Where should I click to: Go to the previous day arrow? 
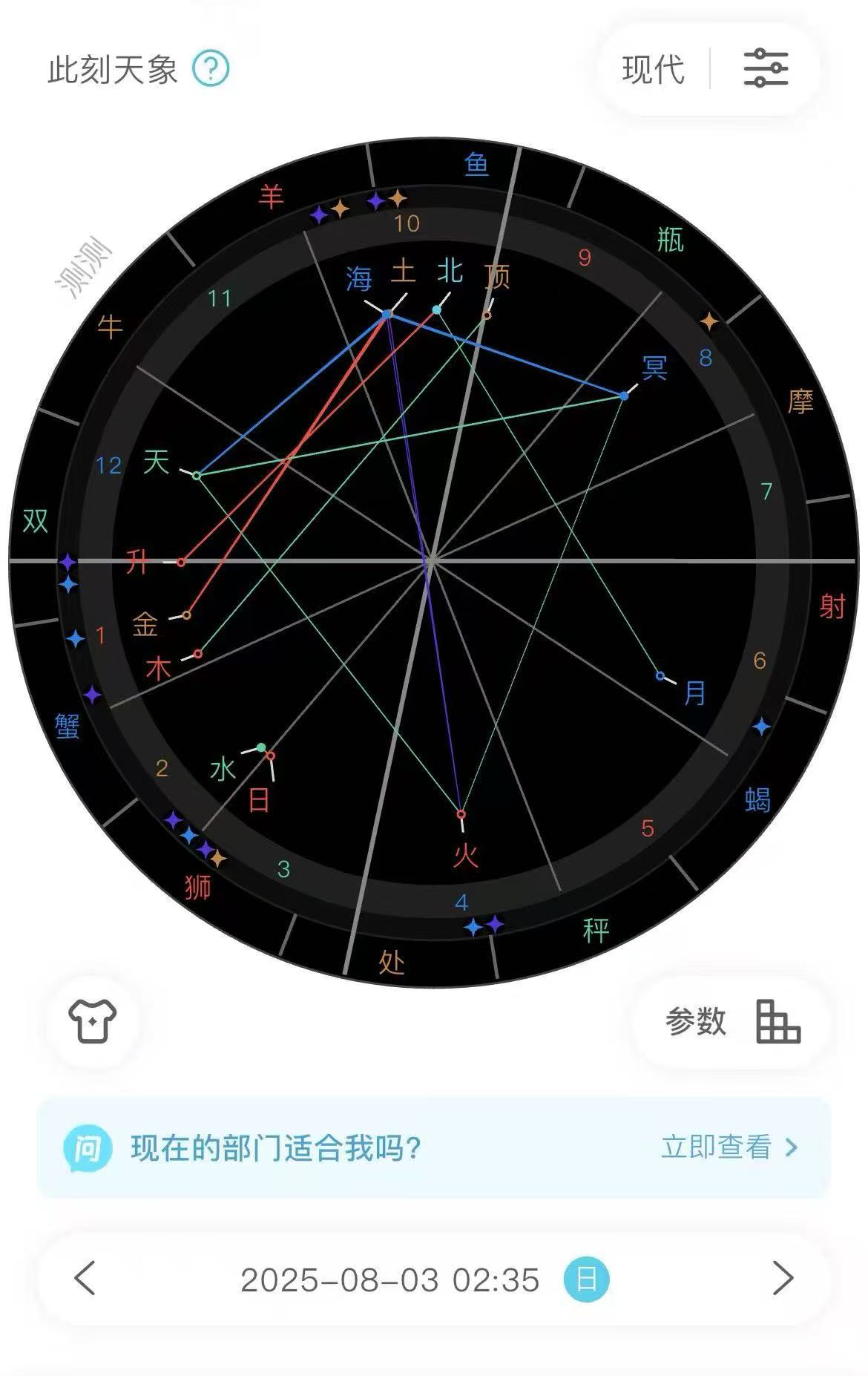[x=85, y=1278]
